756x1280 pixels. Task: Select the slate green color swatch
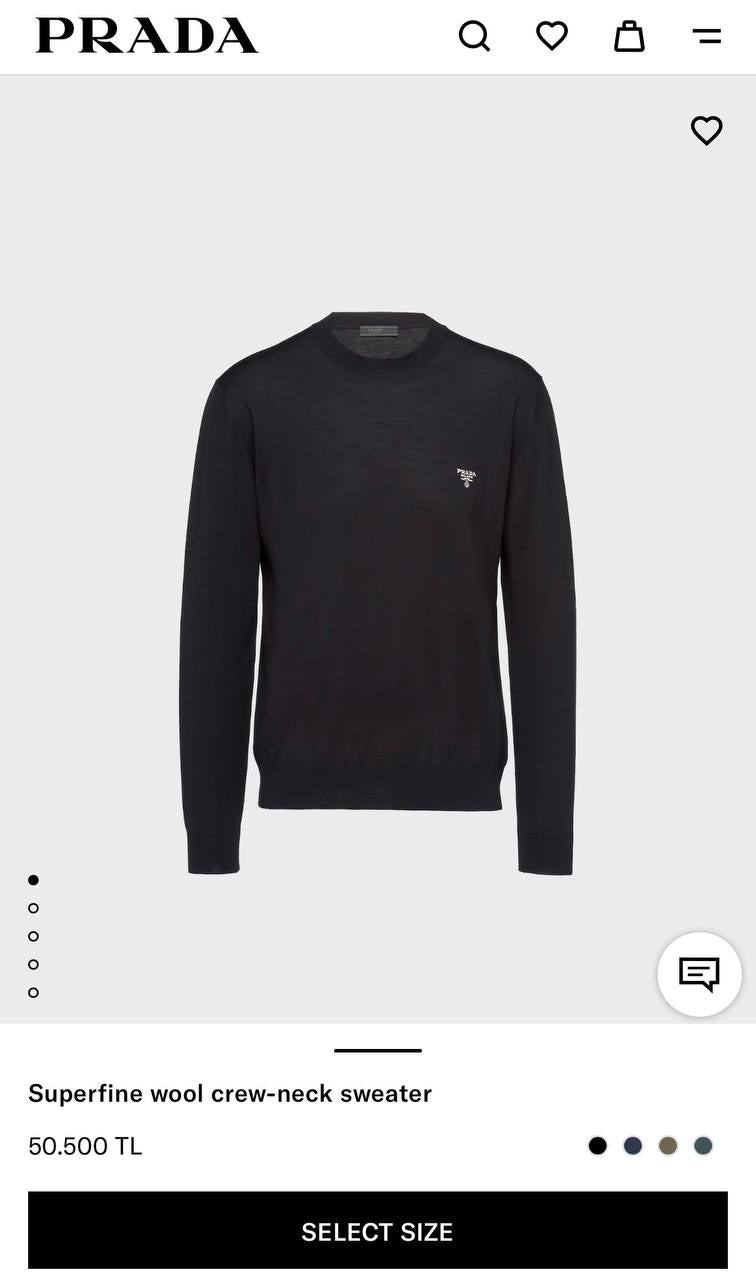pyautogui.click(x=703, y=1146)
